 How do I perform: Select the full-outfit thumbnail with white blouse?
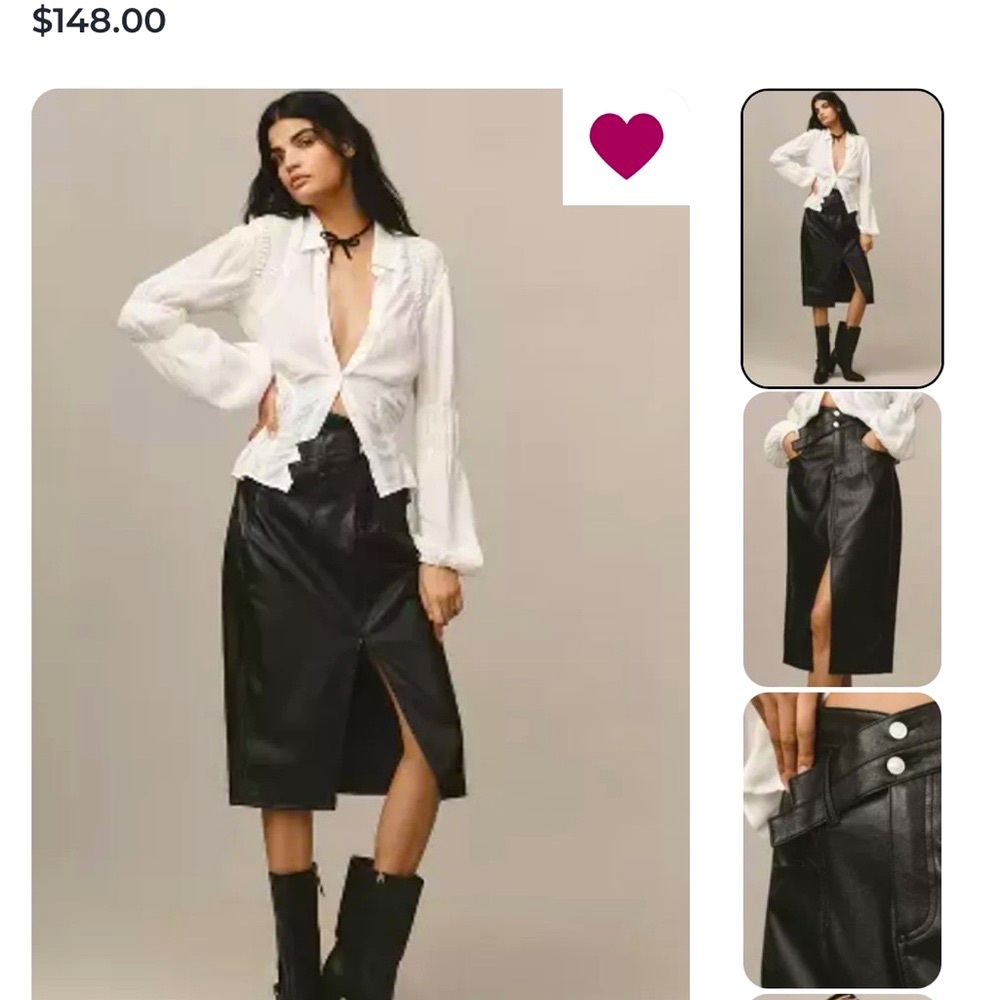(842, 238)
